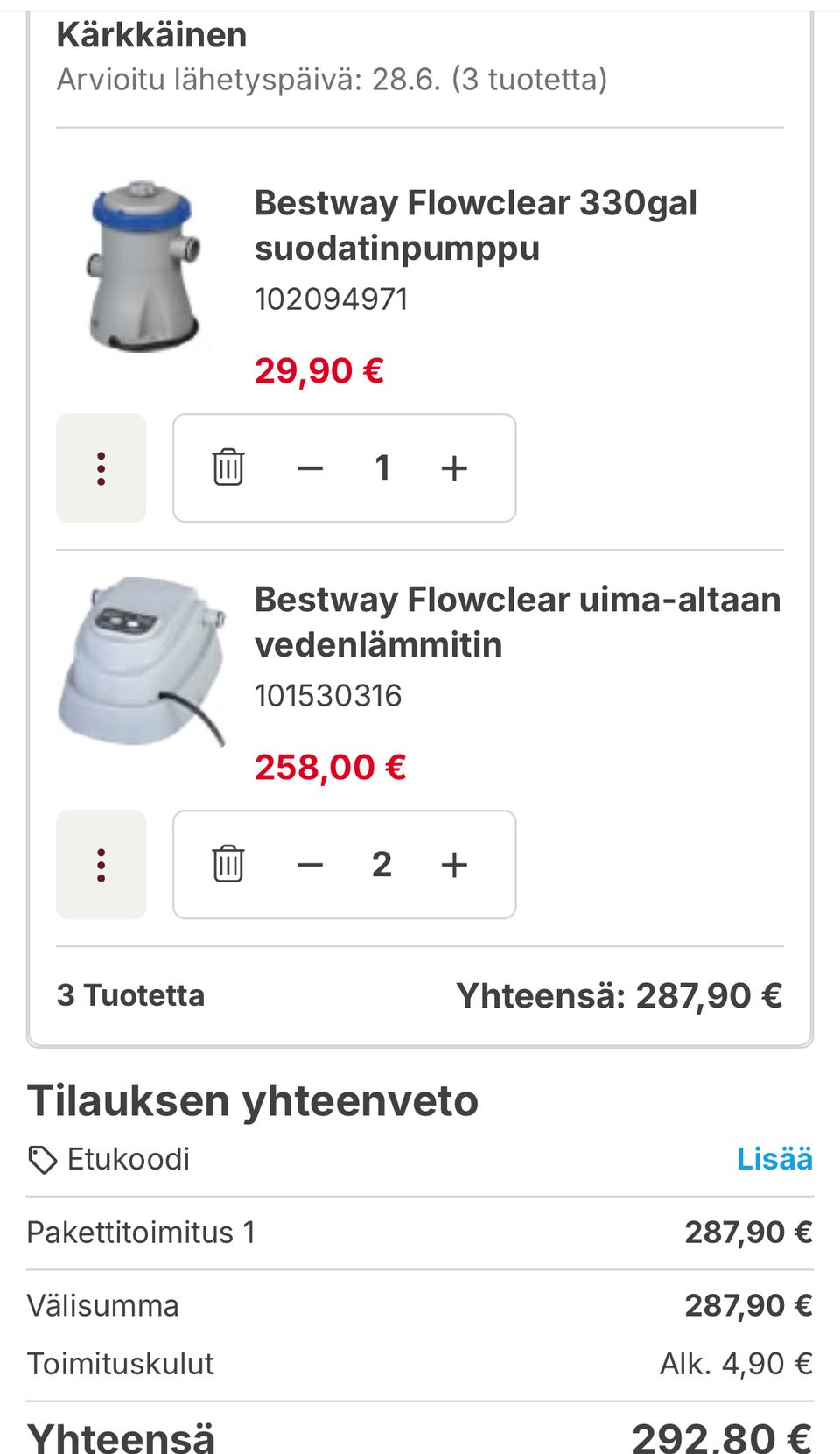Tap Lisää to add an etukoodi
840x1454 pixels.
coord(774,1158)
